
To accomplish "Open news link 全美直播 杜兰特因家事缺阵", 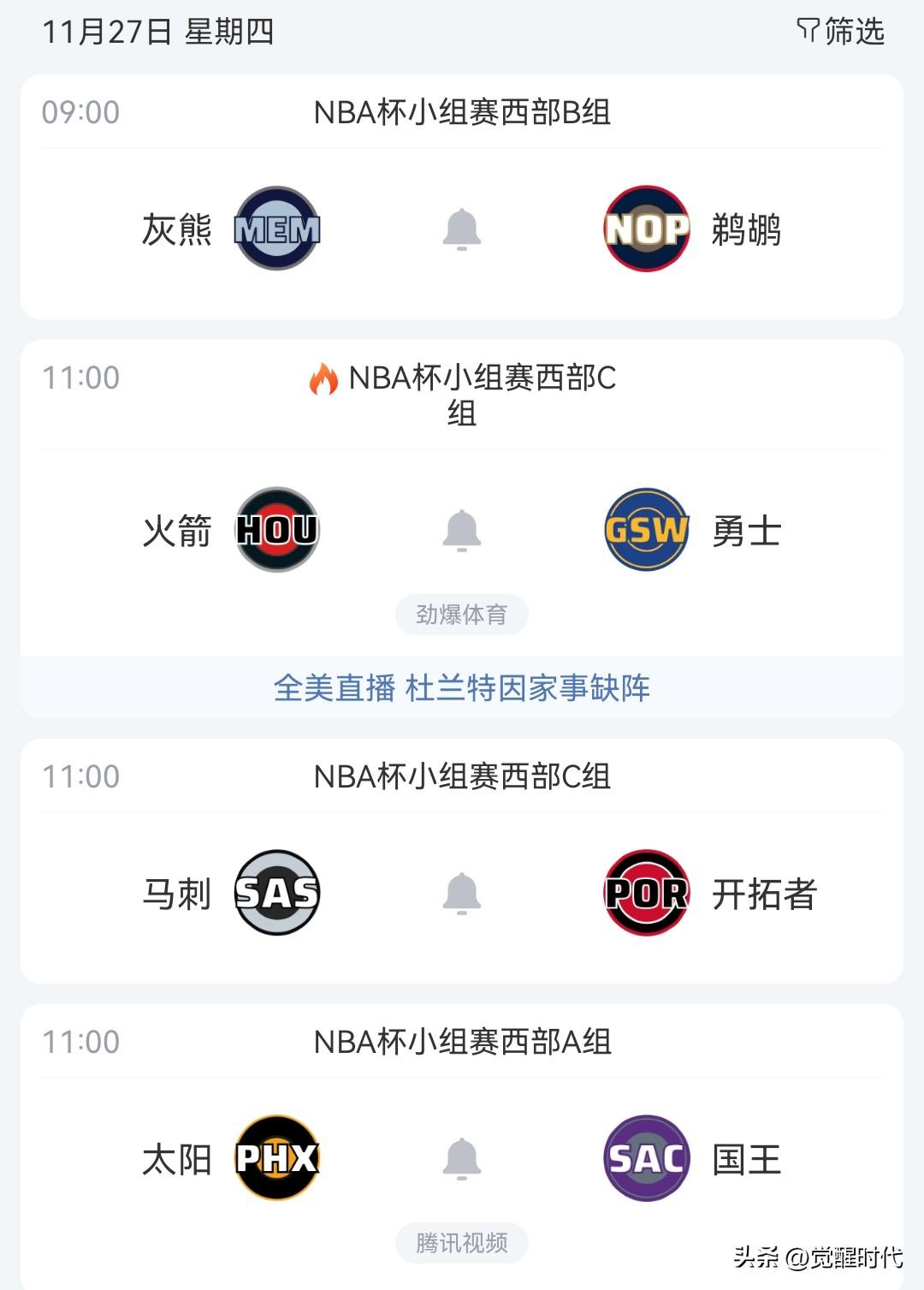I will (462, 687).
